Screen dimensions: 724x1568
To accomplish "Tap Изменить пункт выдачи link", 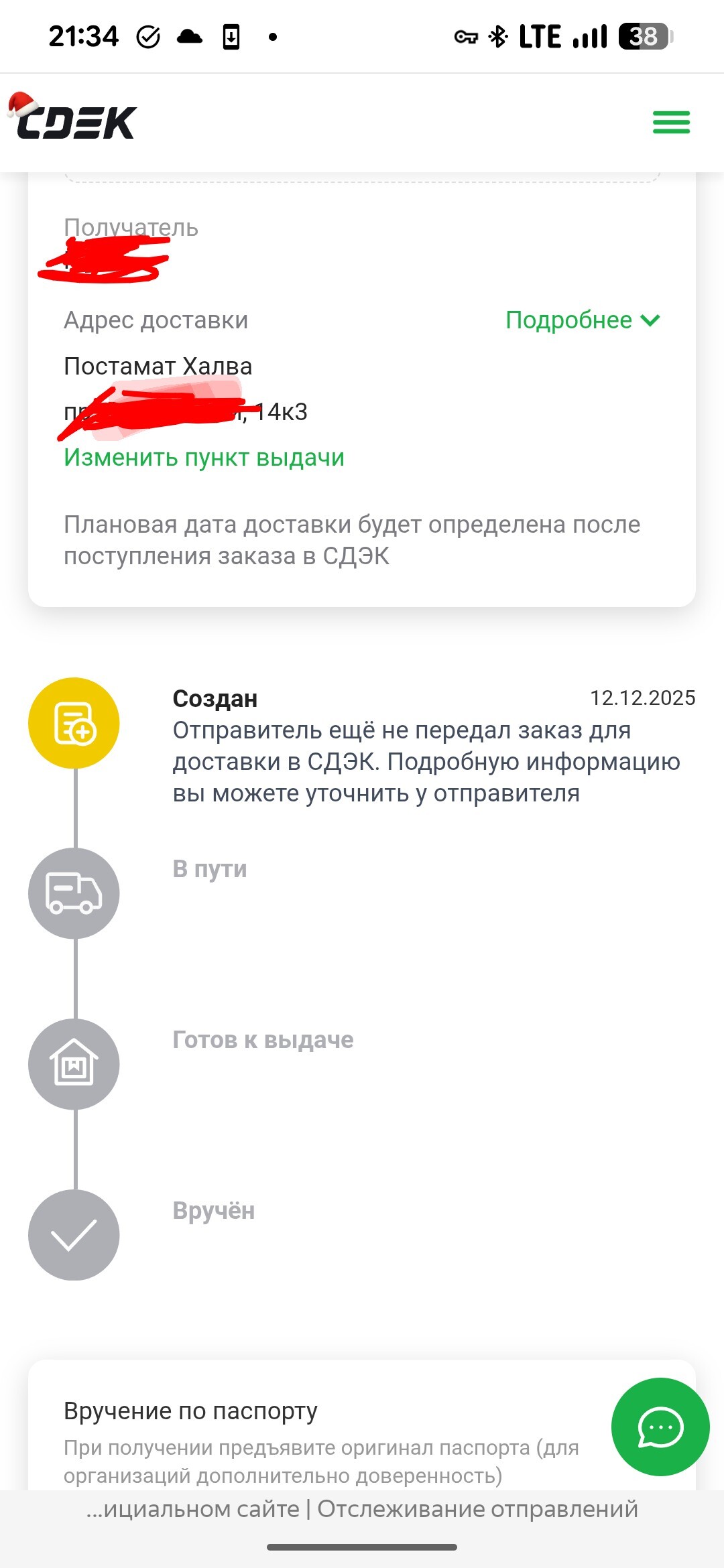I will tap(204, 458).
